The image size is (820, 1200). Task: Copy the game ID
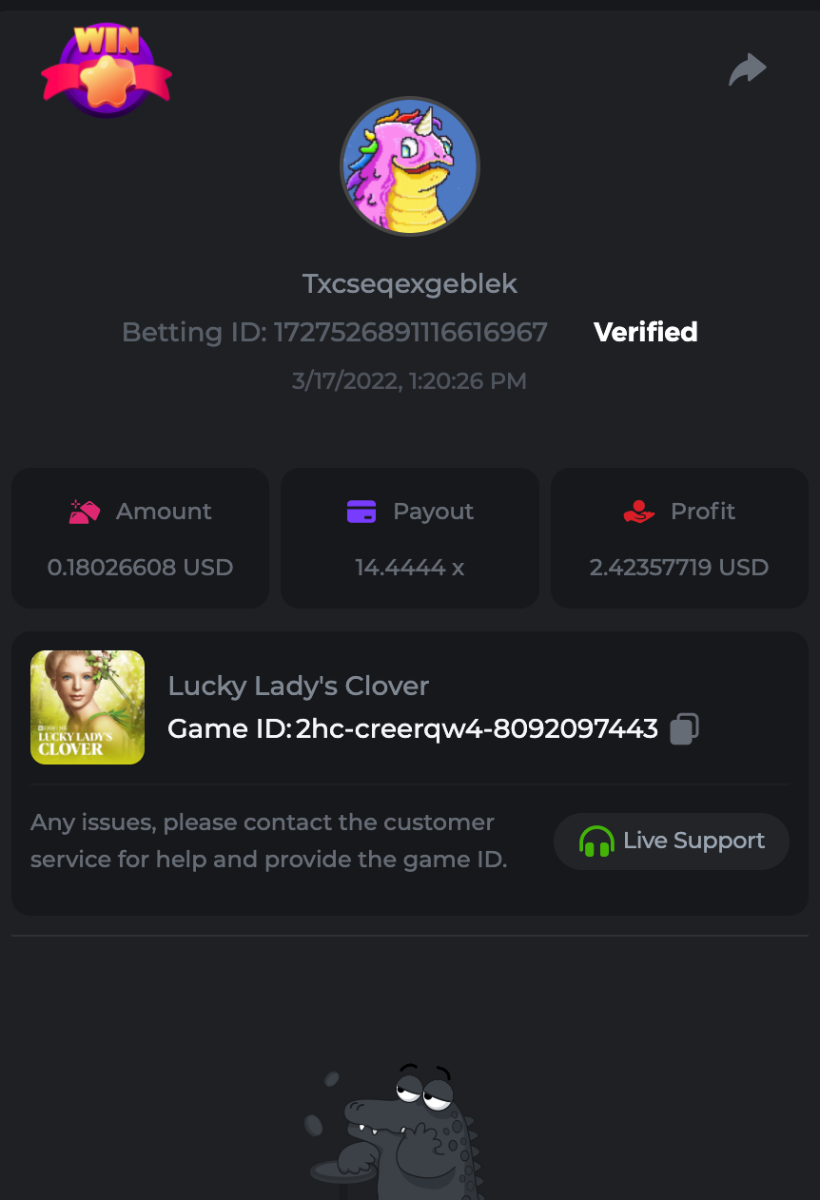(x=684, y=728)
